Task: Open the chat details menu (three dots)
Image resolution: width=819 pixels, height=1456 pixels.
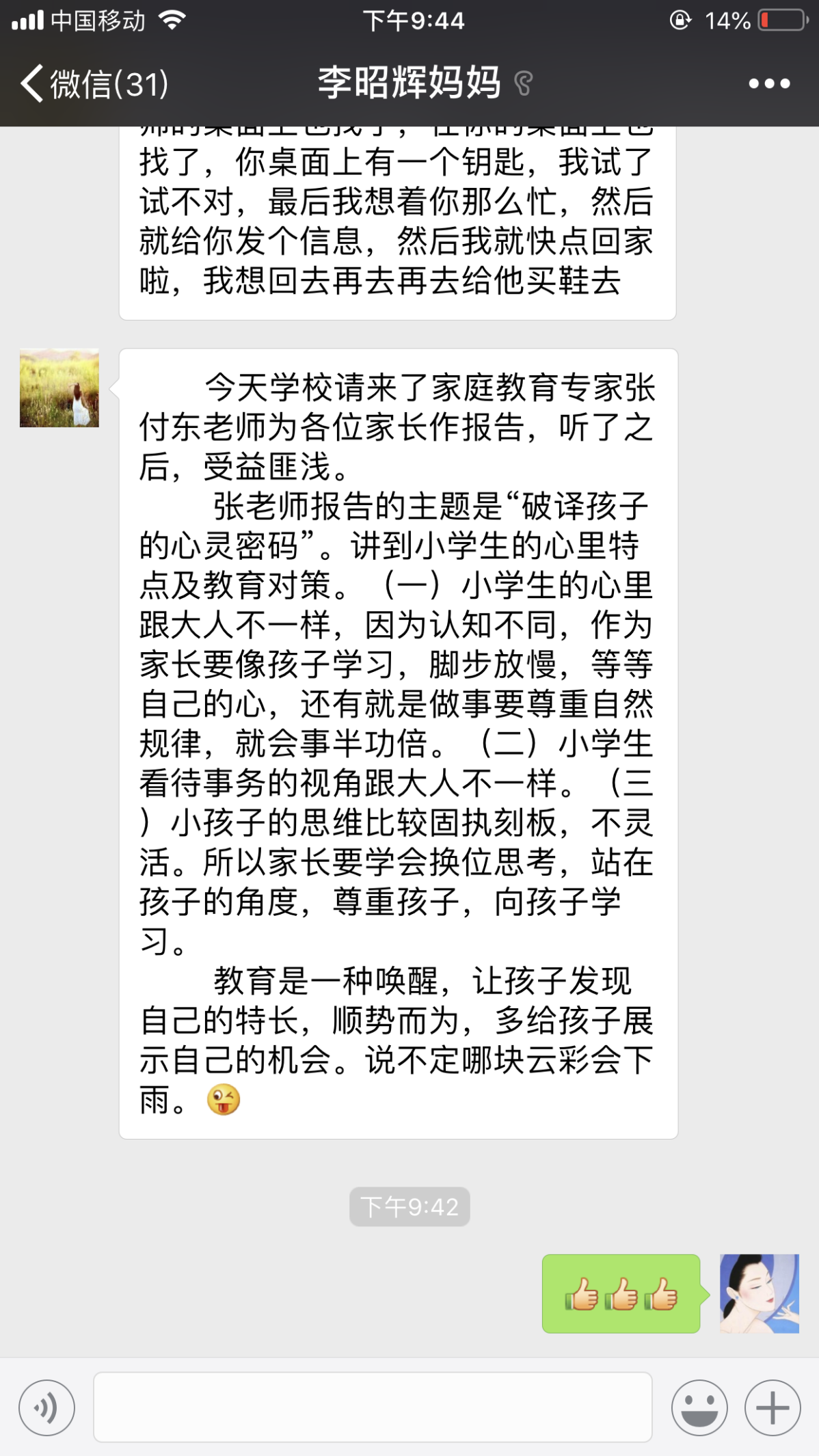Action: [769, 83]
